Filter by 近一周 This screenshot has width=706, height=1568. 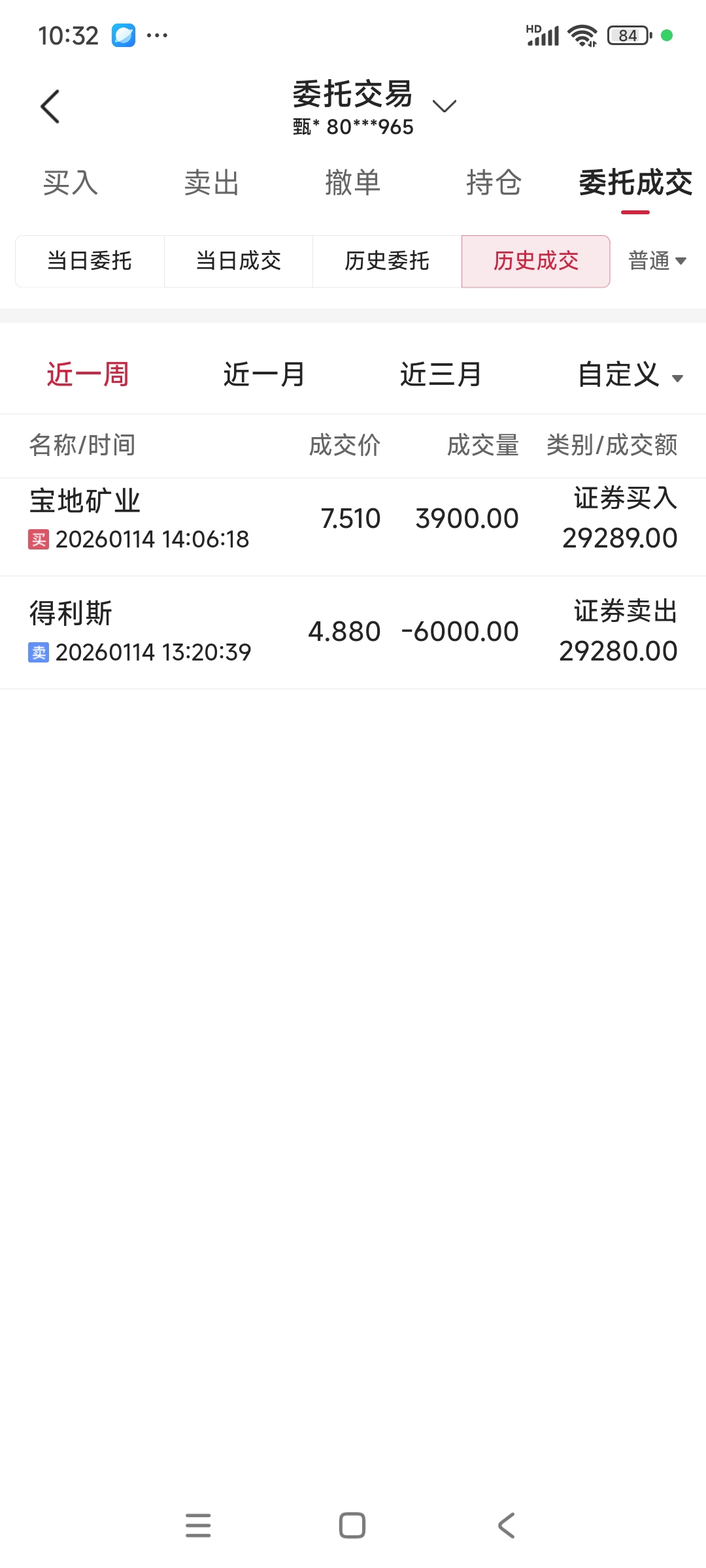pyautogui.click(x=88, y=374)
